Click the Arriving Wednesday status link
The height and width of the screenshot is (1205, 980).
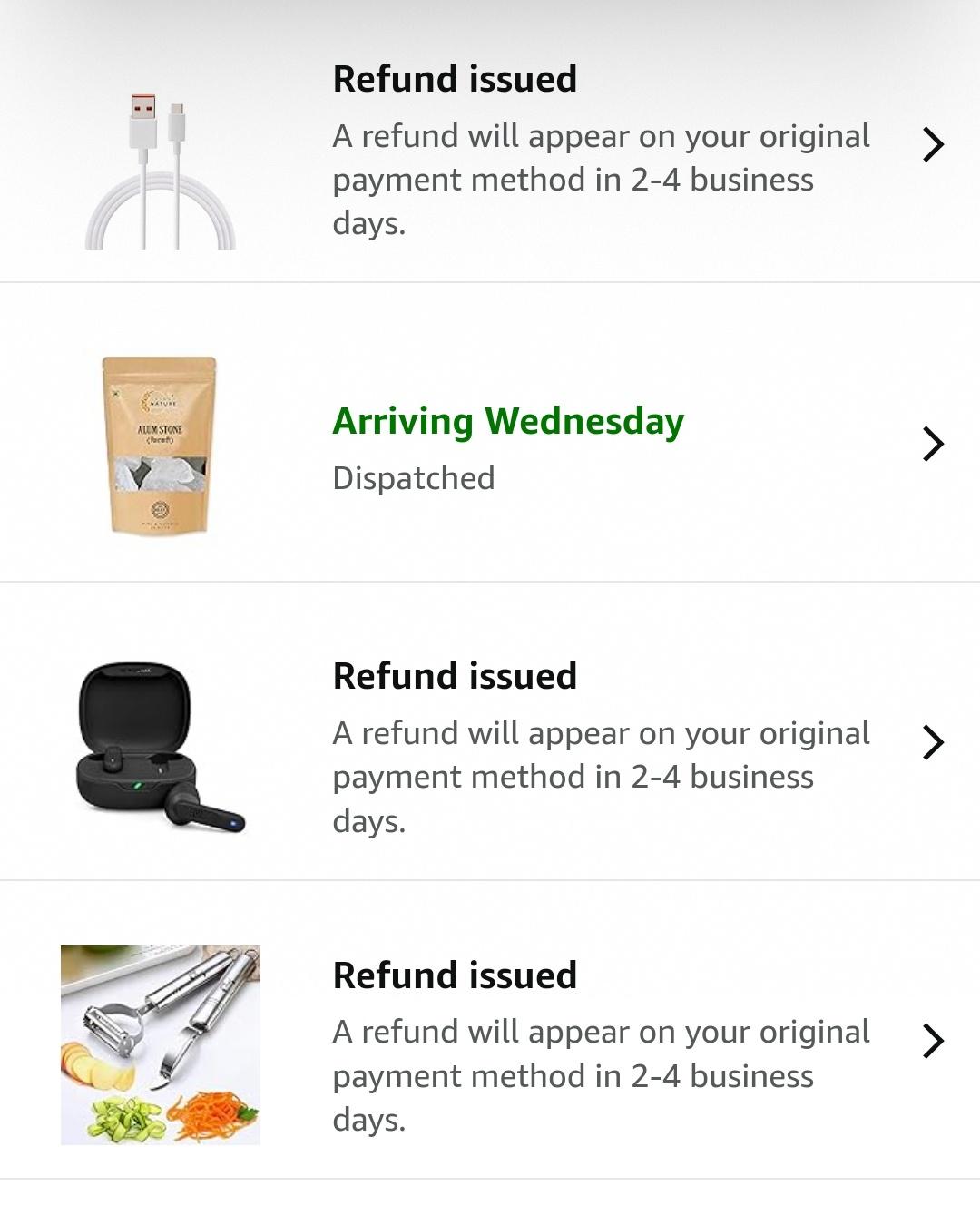click(x=510, y=421)
